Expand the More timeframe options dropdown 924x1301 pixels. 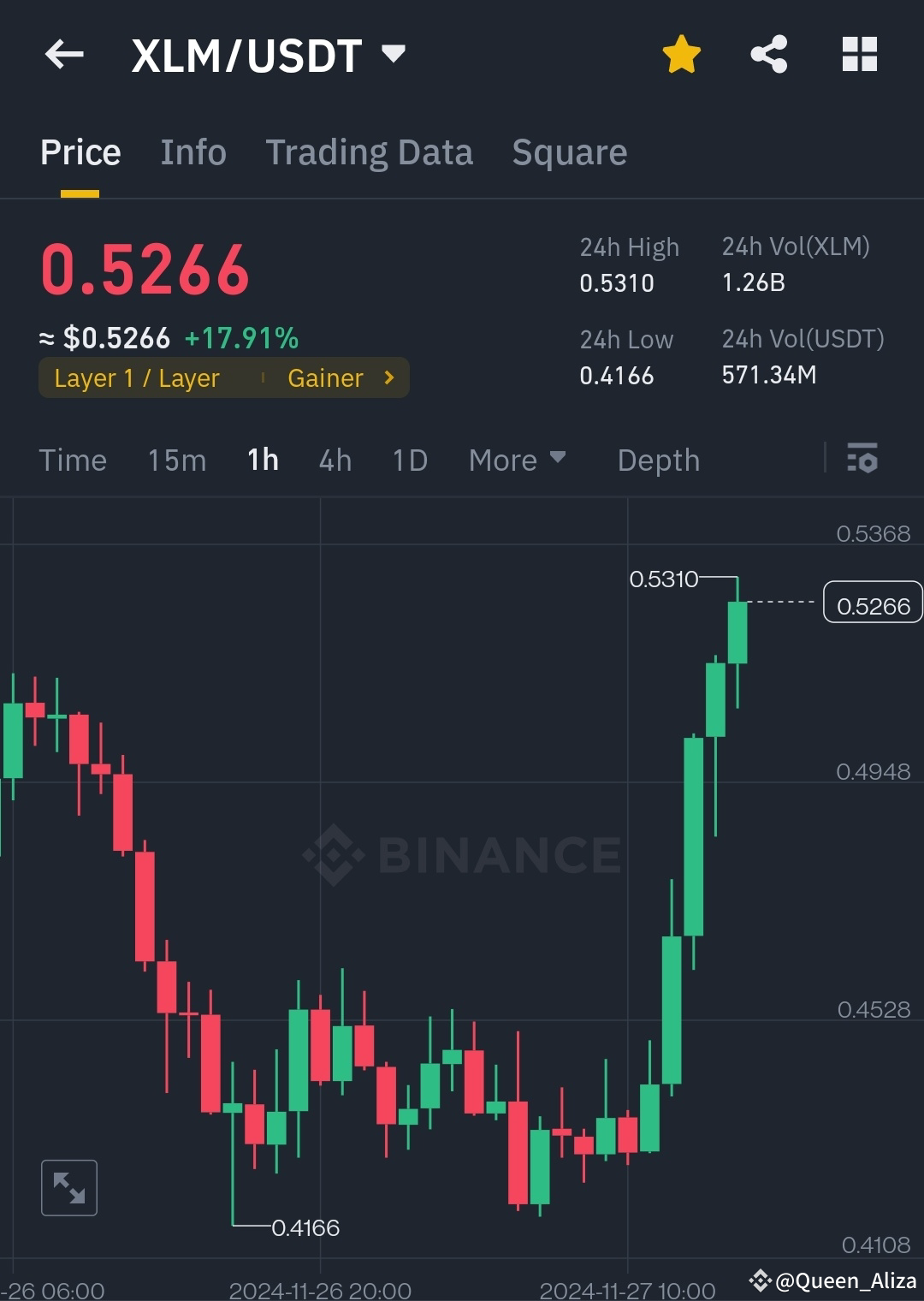tap(517, 460)
